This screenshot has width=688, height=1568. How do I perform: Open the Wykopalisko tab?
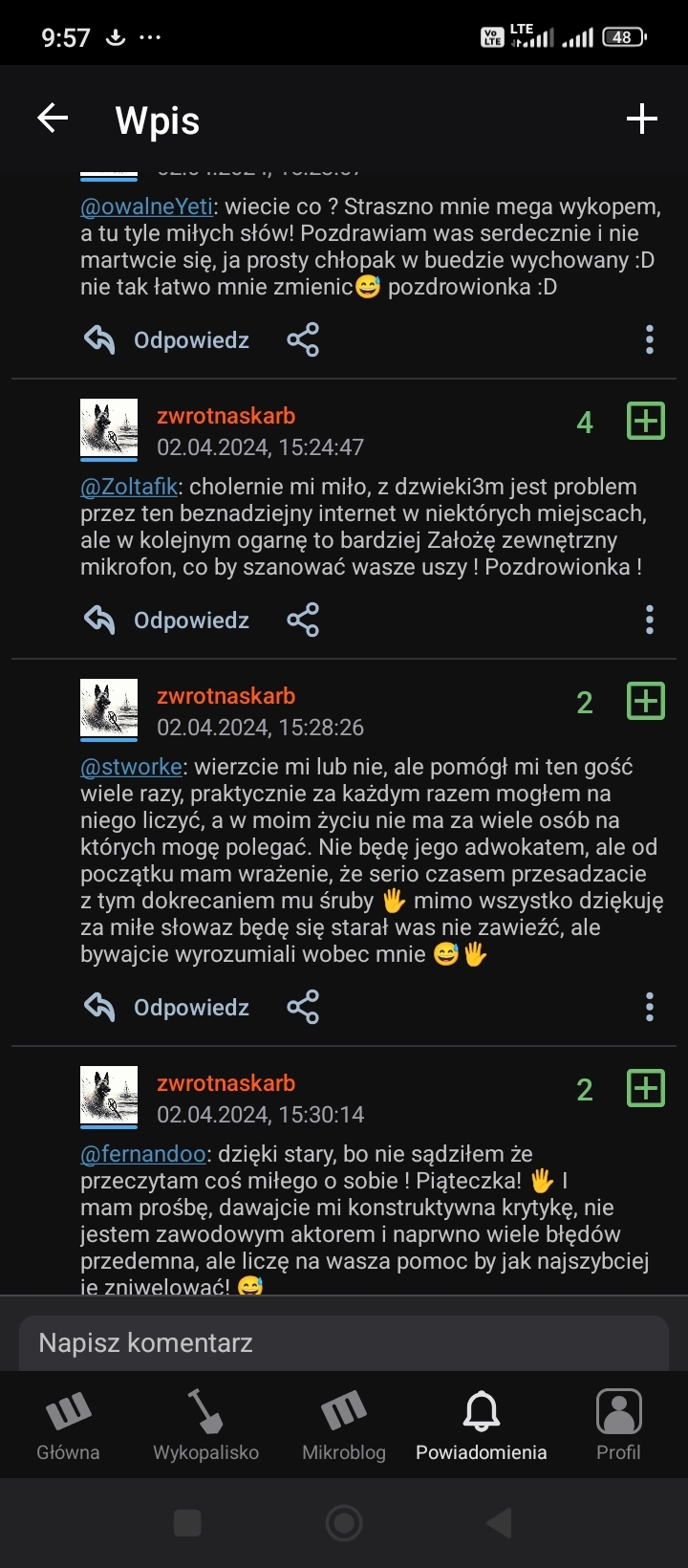(205, 1425)
